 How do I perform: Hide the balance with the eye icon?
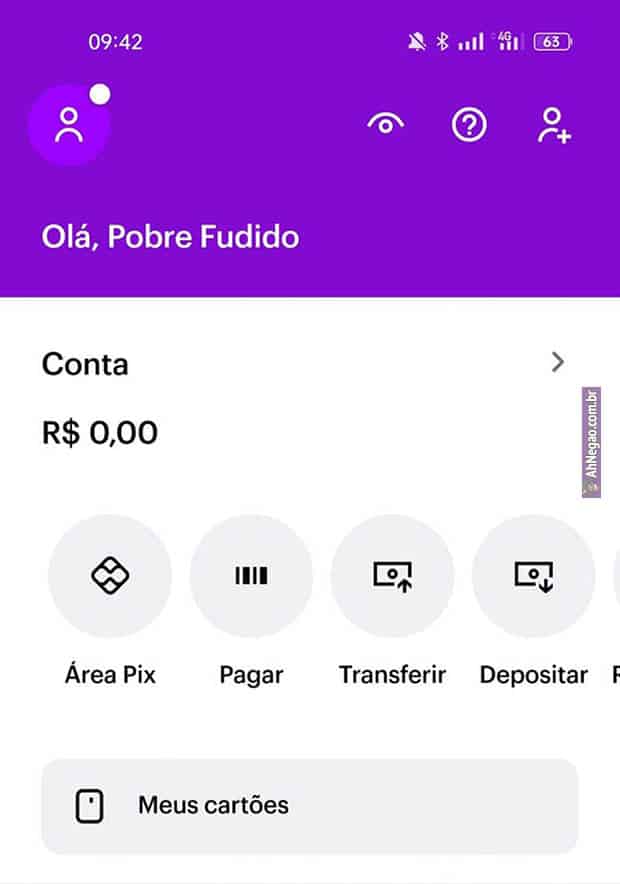[385, 125]
